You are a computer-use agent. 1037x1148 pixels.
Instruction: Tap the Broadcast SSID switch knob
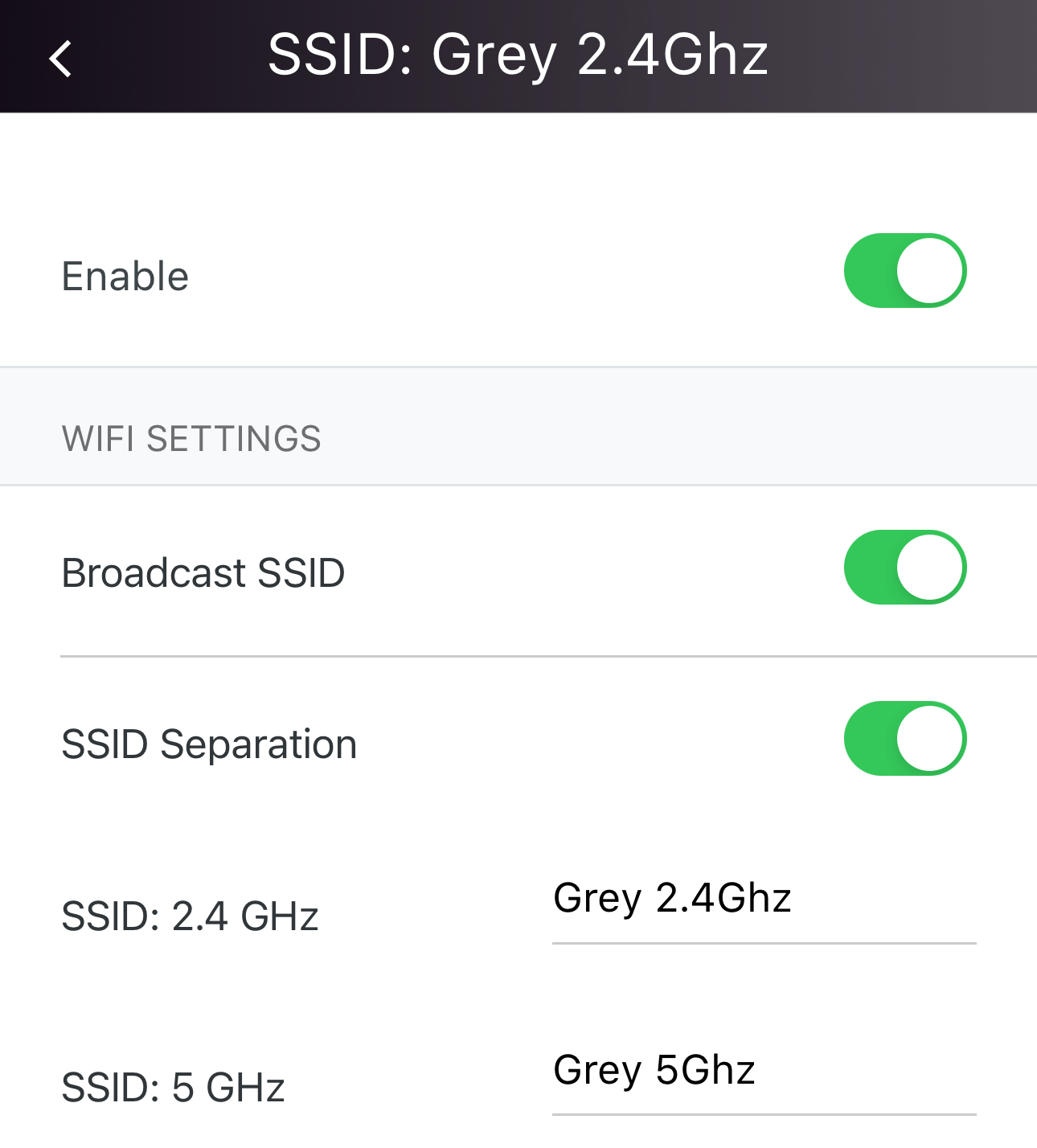928,567
